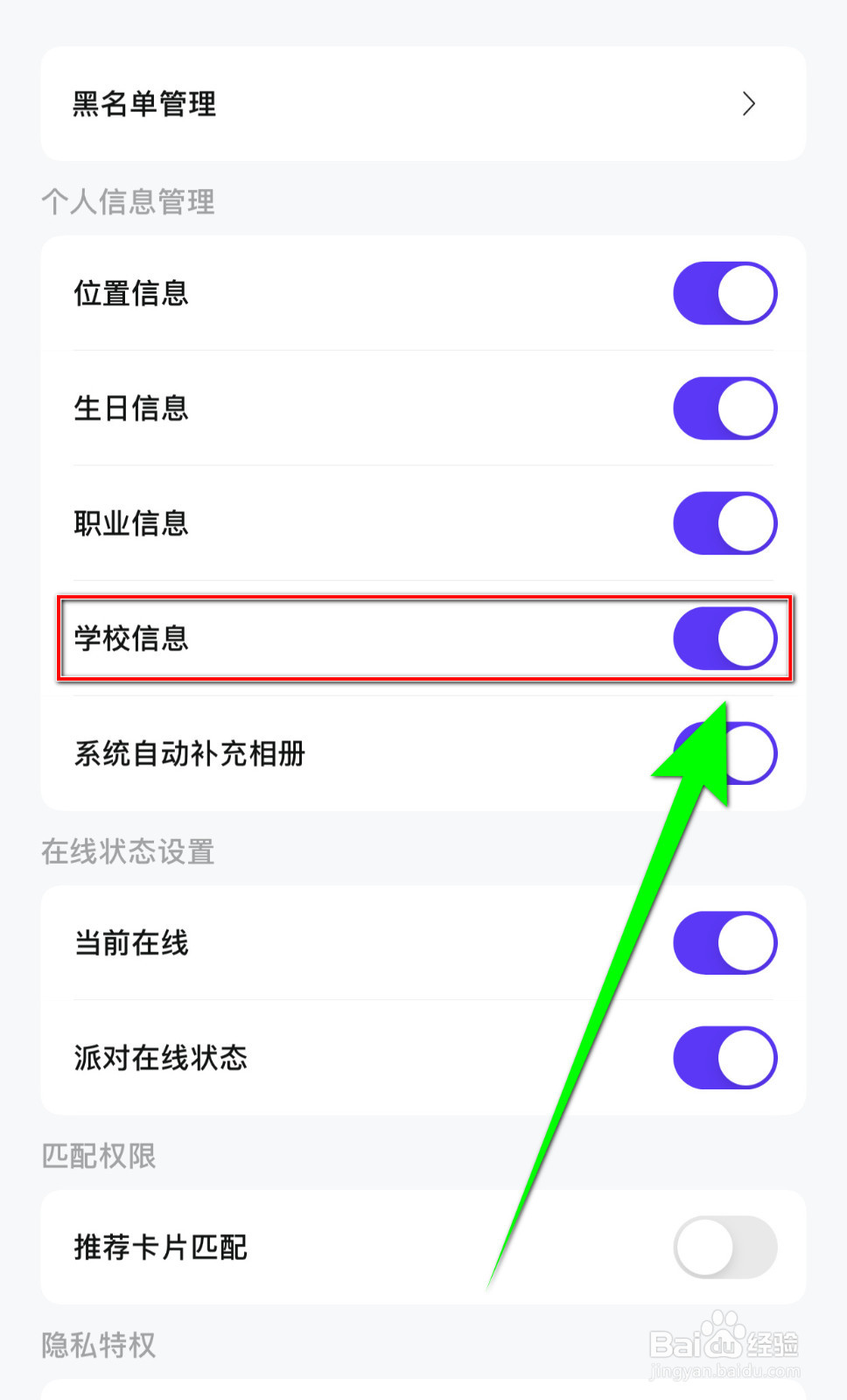The width and height of the screenshot is (847, 1400).
Task: Turn off 系统自动补充相册
Action: [x=724, y=754]
